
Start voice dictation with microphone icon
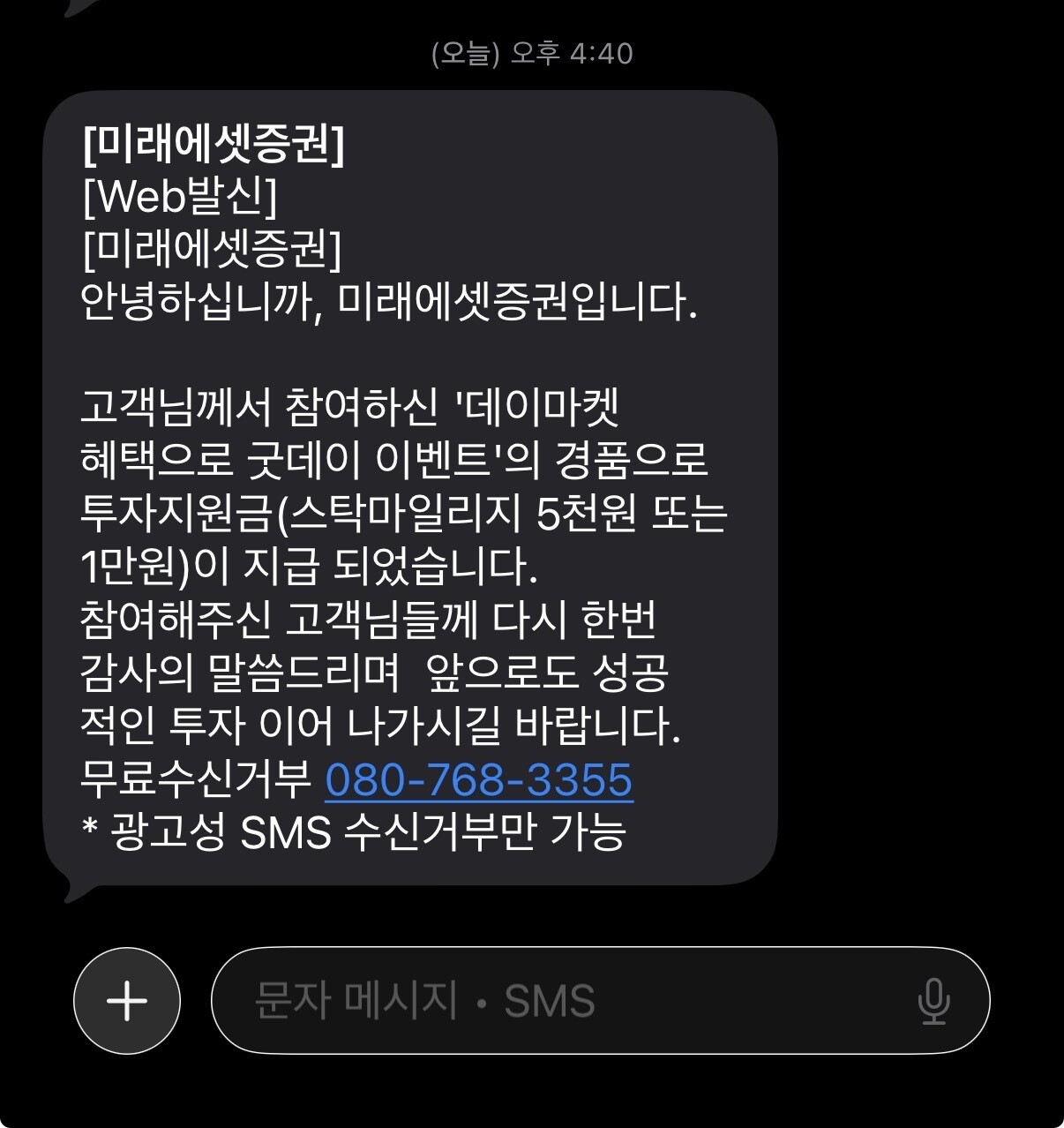(x=933, y=1002)
